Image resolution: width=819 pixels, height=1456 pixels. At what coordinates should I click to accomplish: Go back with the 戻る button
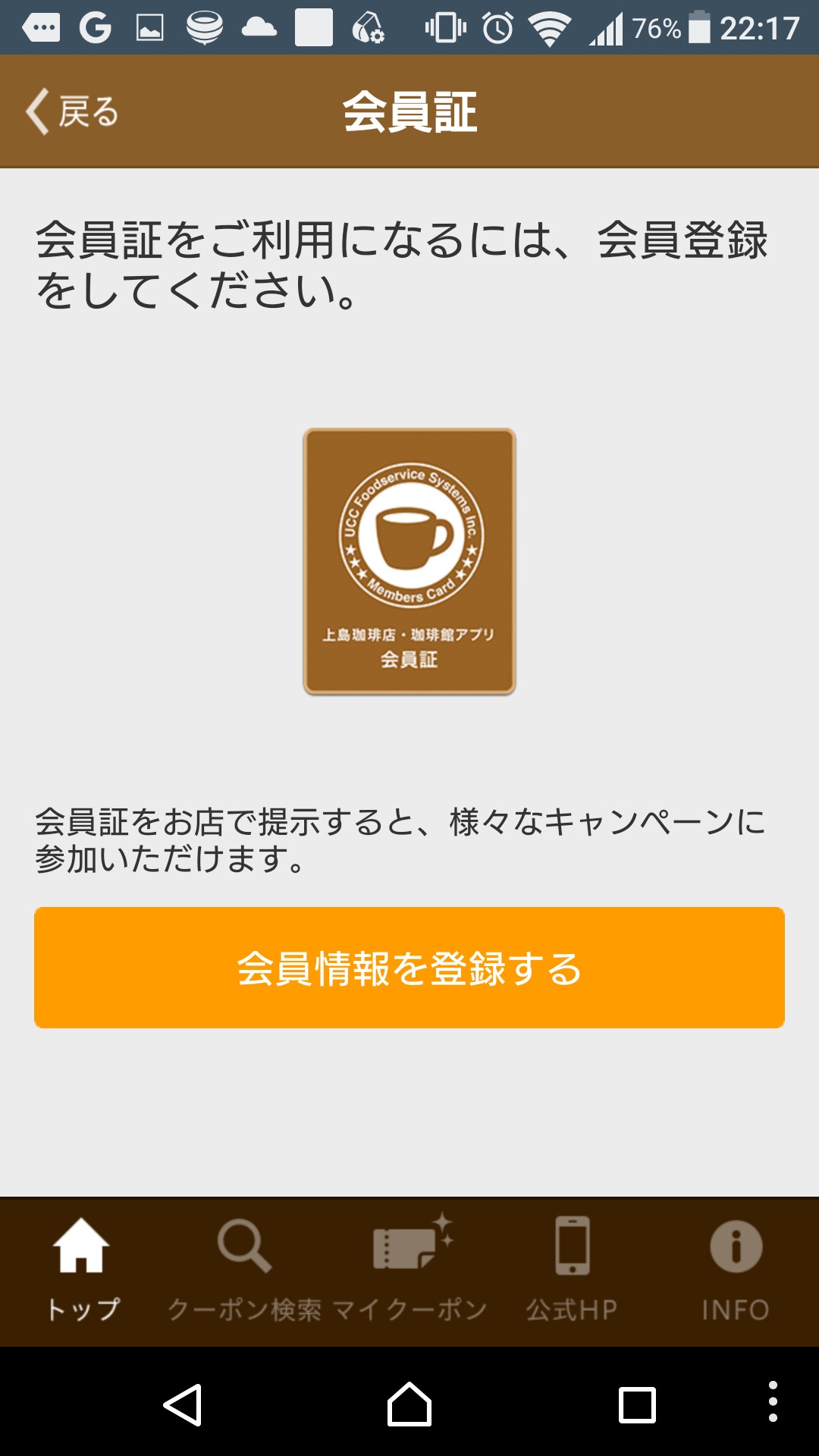(73, 112)
